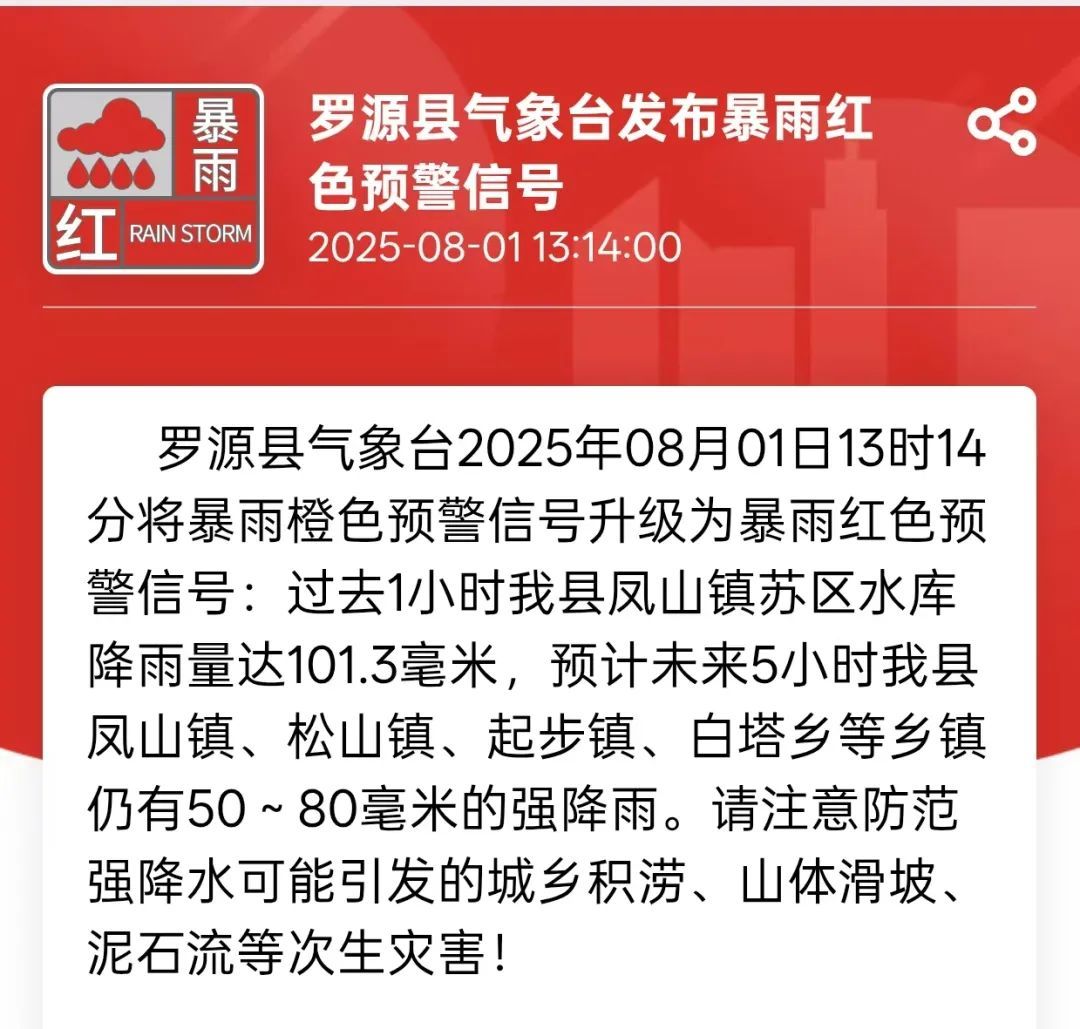Share this rainstorm red warning
Viewport: 1080px width, 1029px height.
[1002, 122]
